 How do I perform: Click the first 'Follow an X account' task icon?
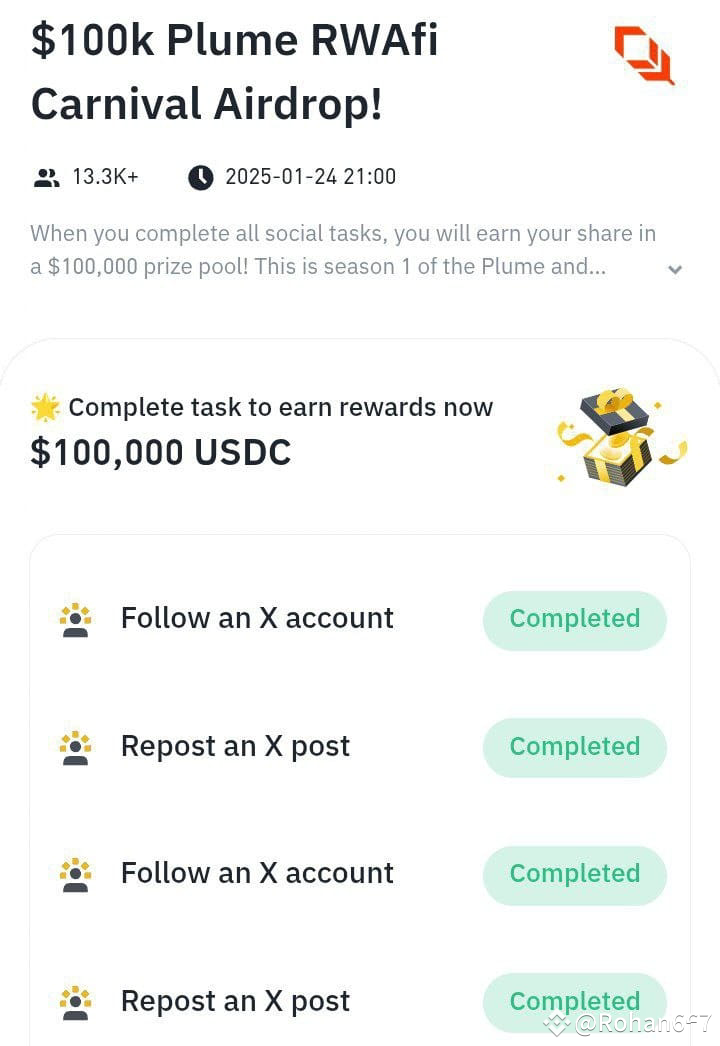tap(74, 619)
